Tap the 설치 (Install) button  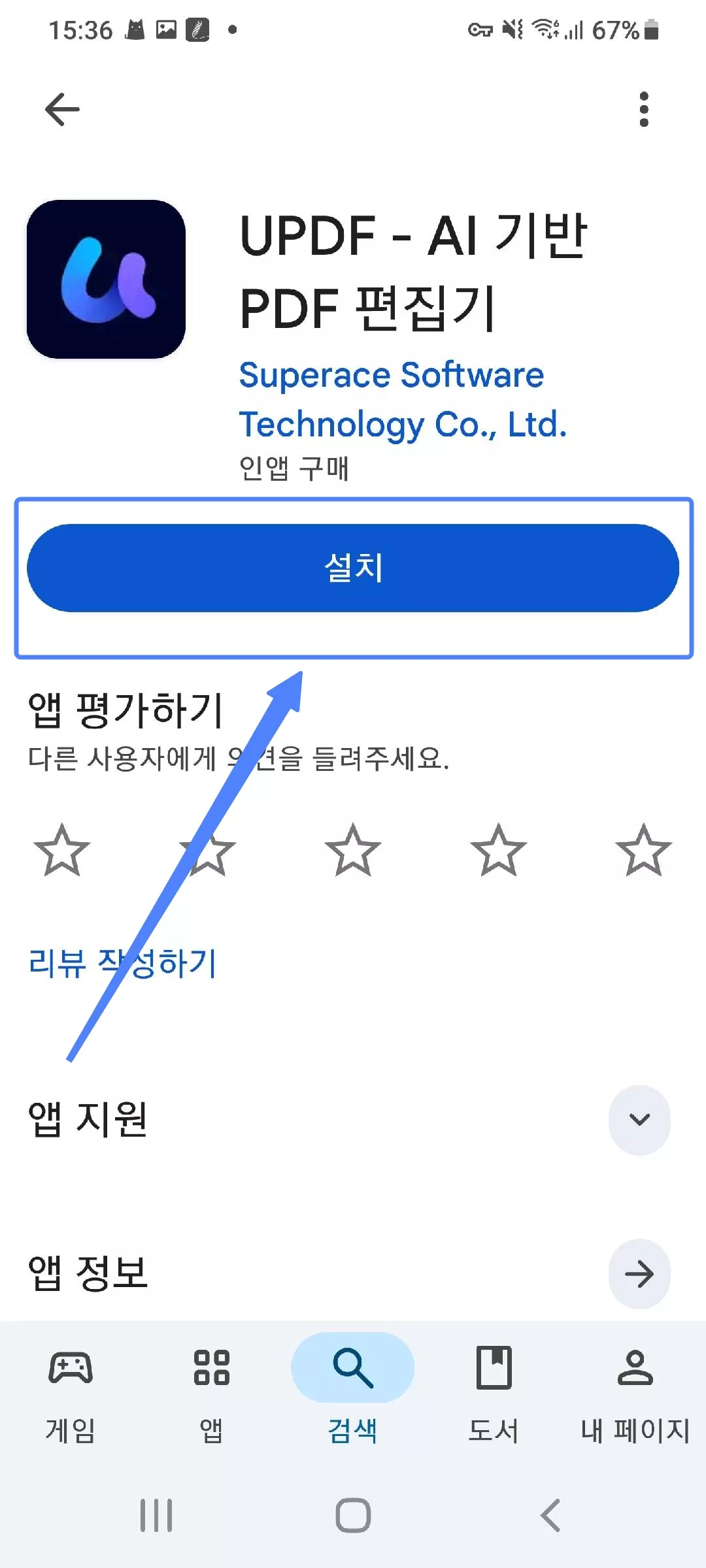(x=352, y=568)
